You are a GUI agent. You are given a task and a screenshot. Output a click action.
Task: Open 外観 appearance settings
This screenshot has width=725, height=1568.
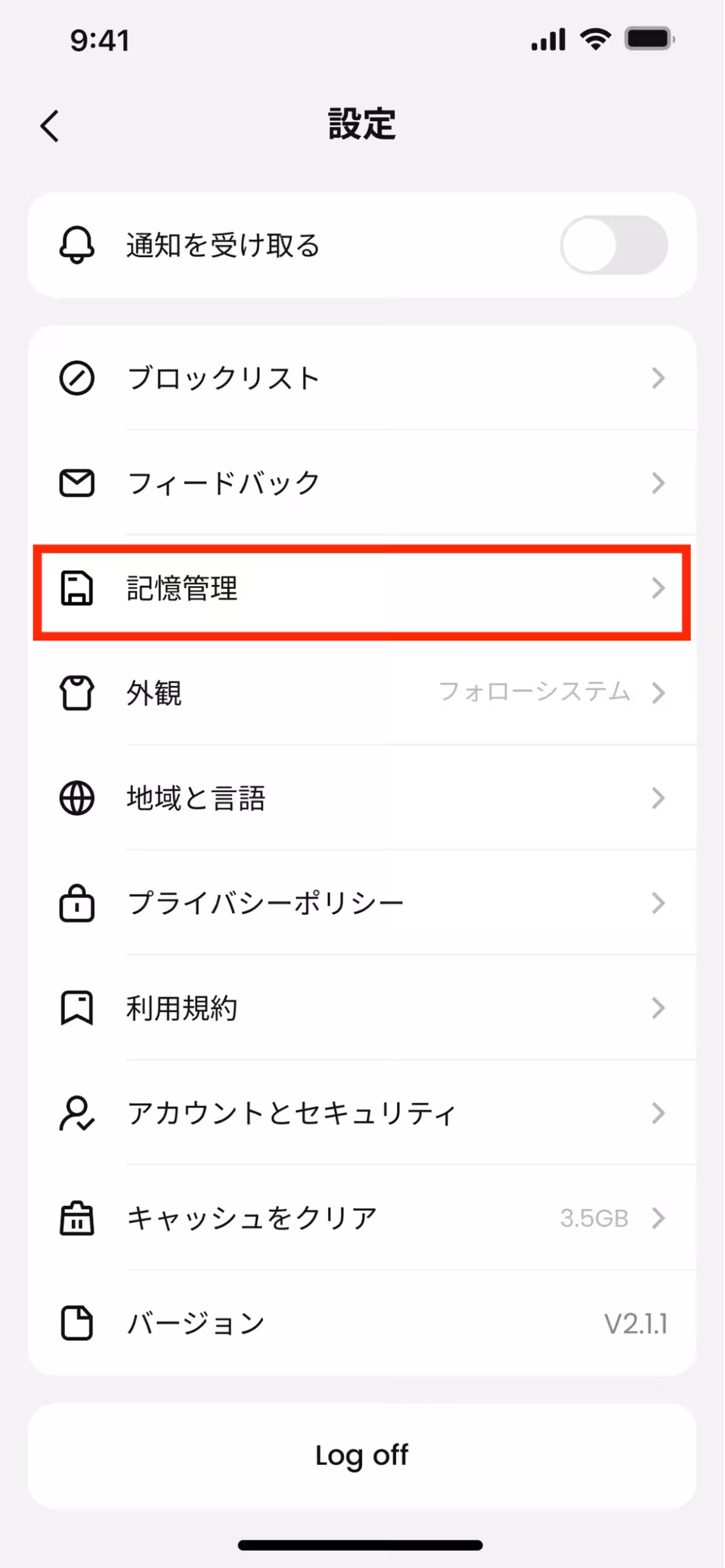point(362,693)
